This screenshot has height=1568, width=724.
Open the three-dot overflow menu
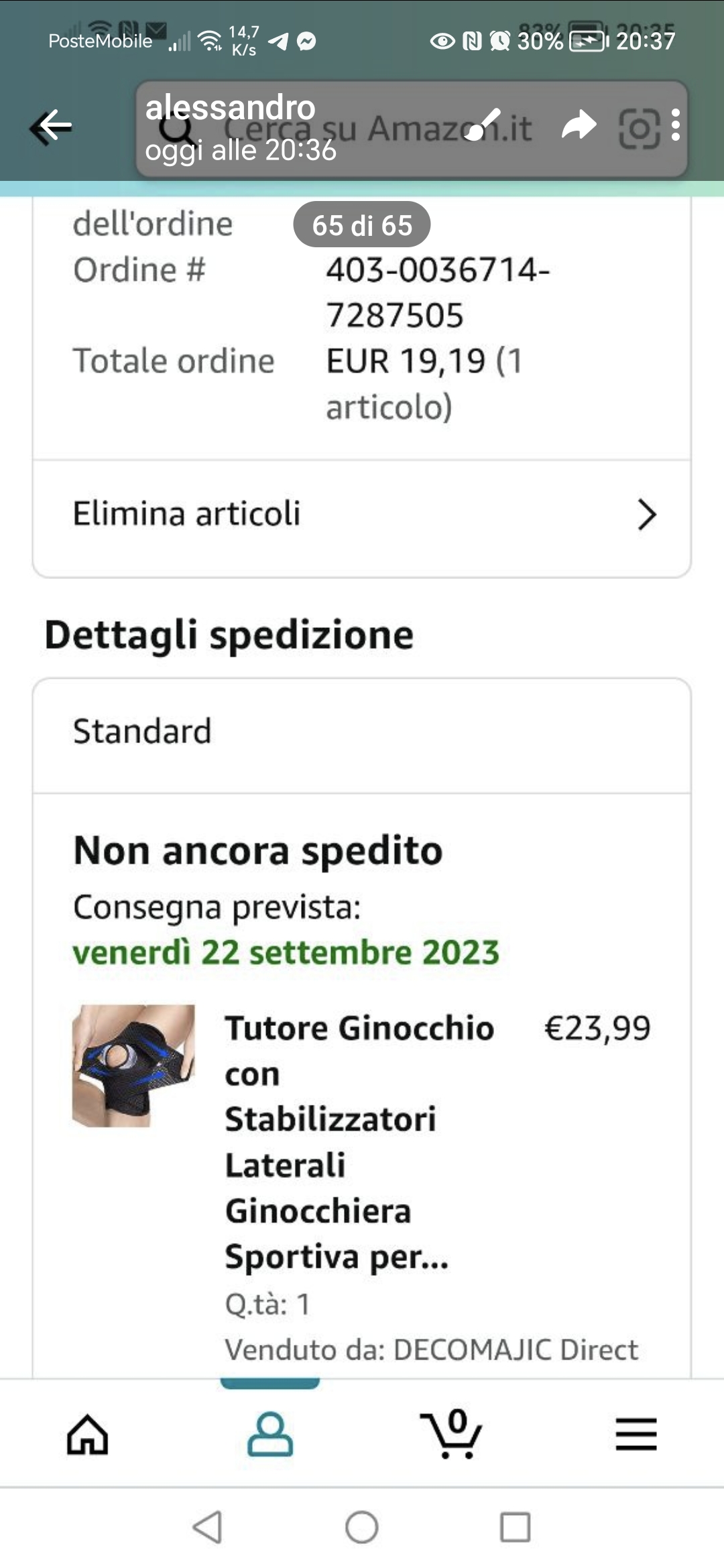(676, 125)
